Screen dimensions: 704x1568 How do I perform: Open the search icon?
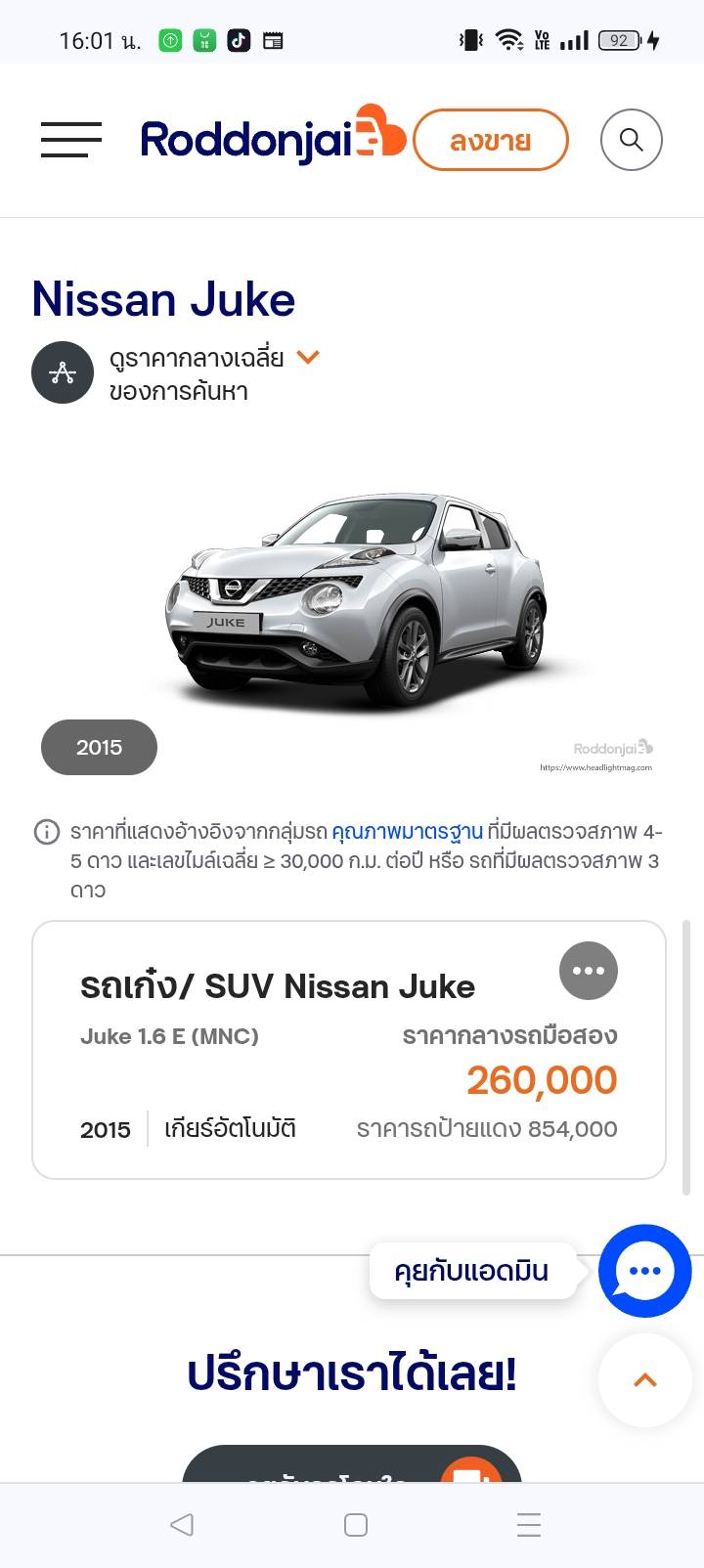631,140
